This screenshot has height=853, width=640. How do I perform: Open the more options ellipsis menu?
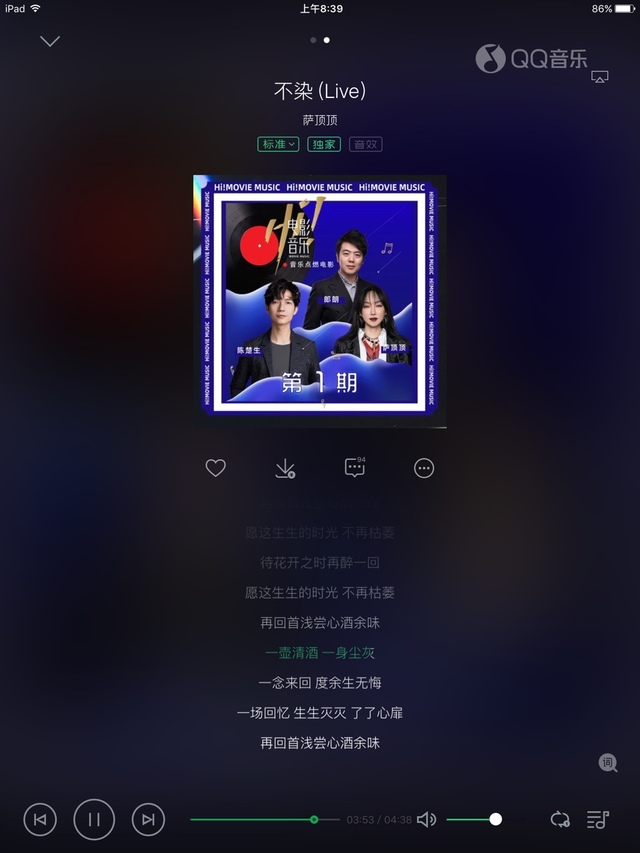424,468
